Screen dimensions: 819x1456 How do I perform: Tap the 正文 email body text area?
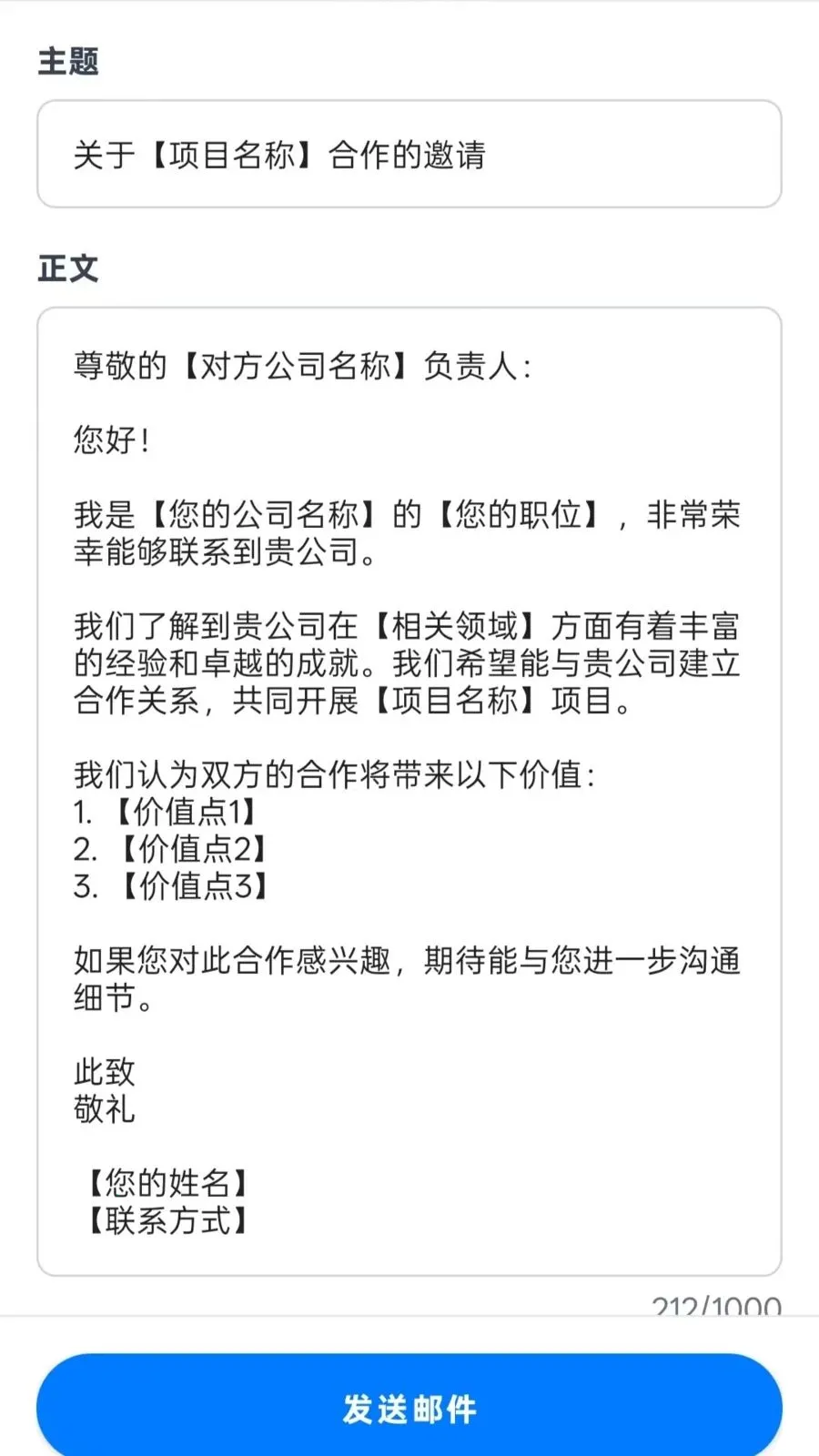(x=409, y=790)
